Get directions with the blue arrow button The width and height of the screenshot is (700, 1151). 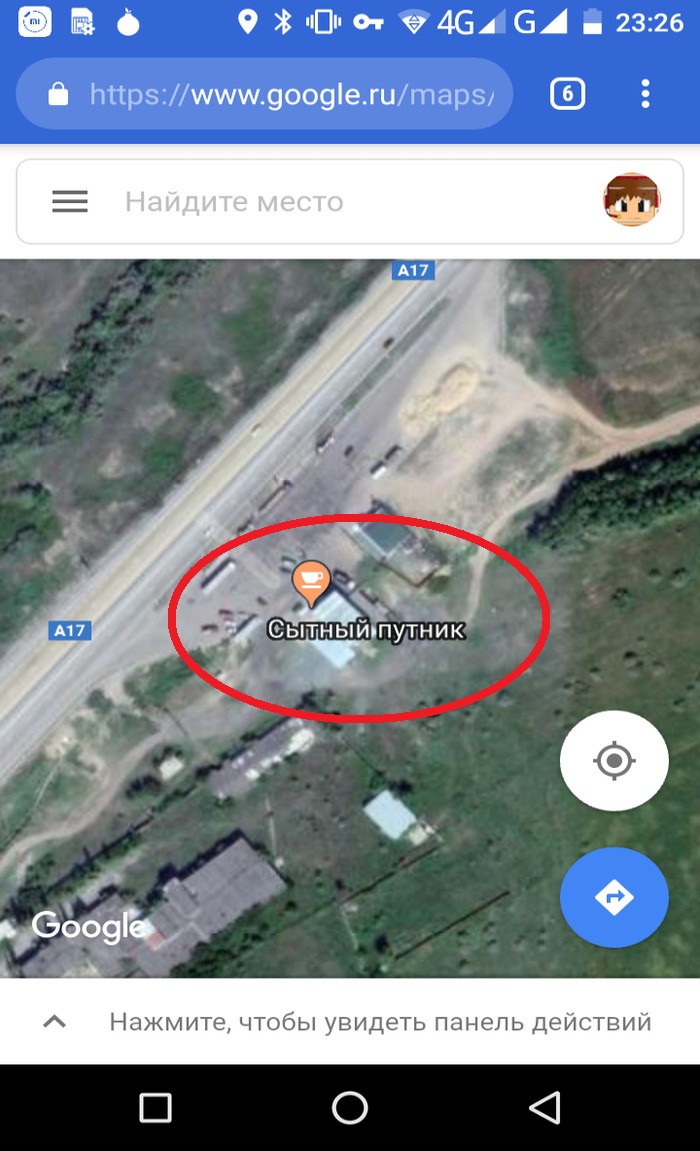tap(614, 898)
